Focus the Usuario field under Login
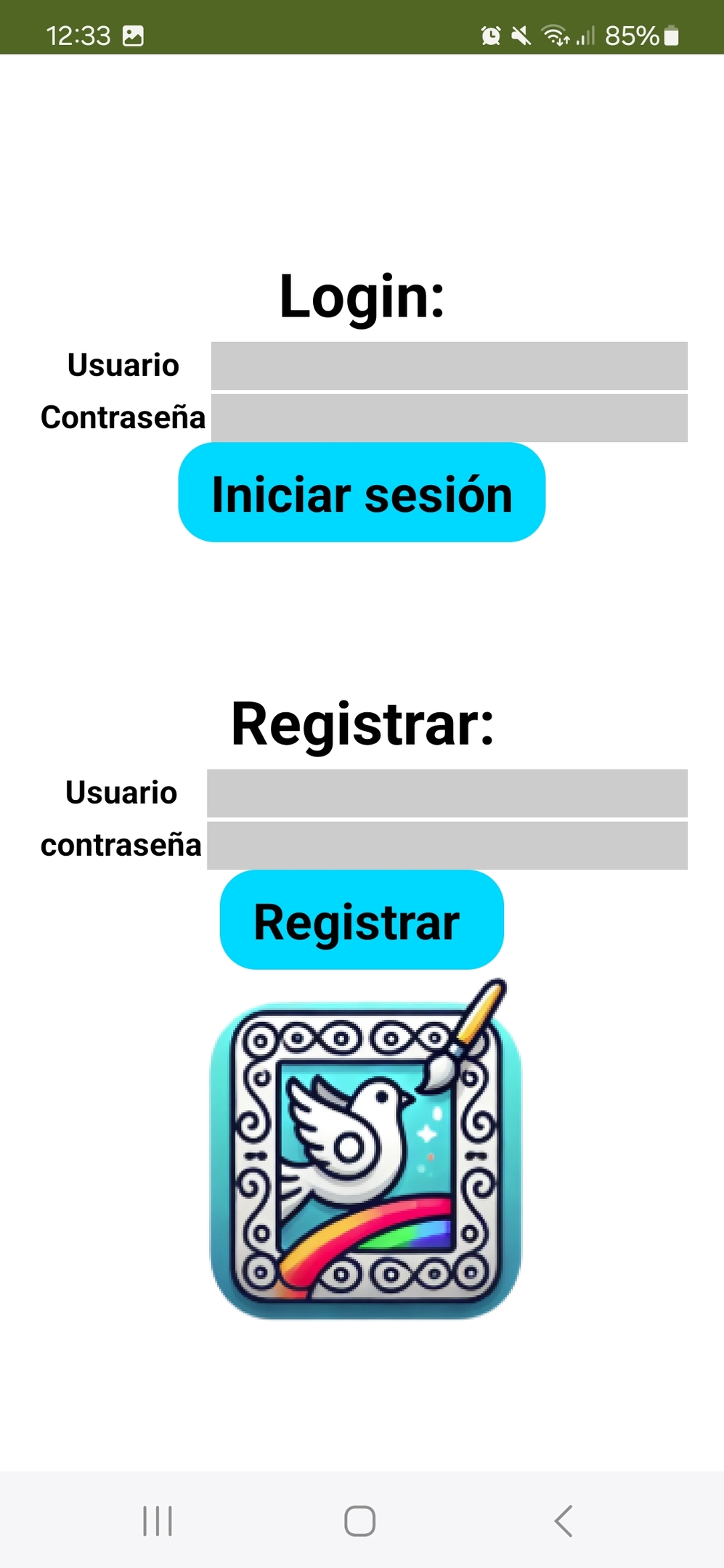This screenshot has width=724, height=1568. point(449,366)
